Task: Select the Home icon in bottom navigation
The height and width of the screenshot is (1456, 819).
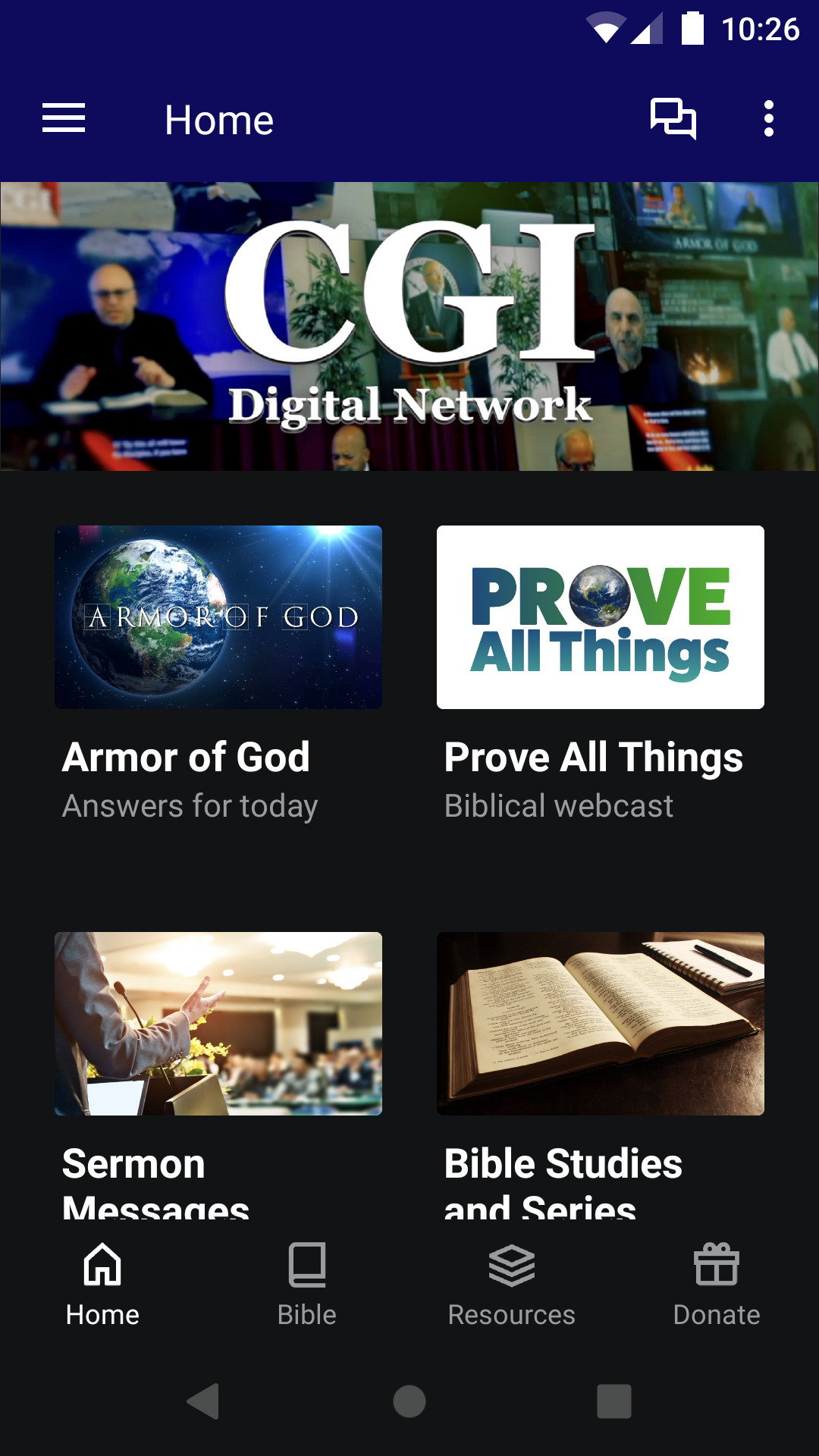Action: click(x=102, y=1267)
